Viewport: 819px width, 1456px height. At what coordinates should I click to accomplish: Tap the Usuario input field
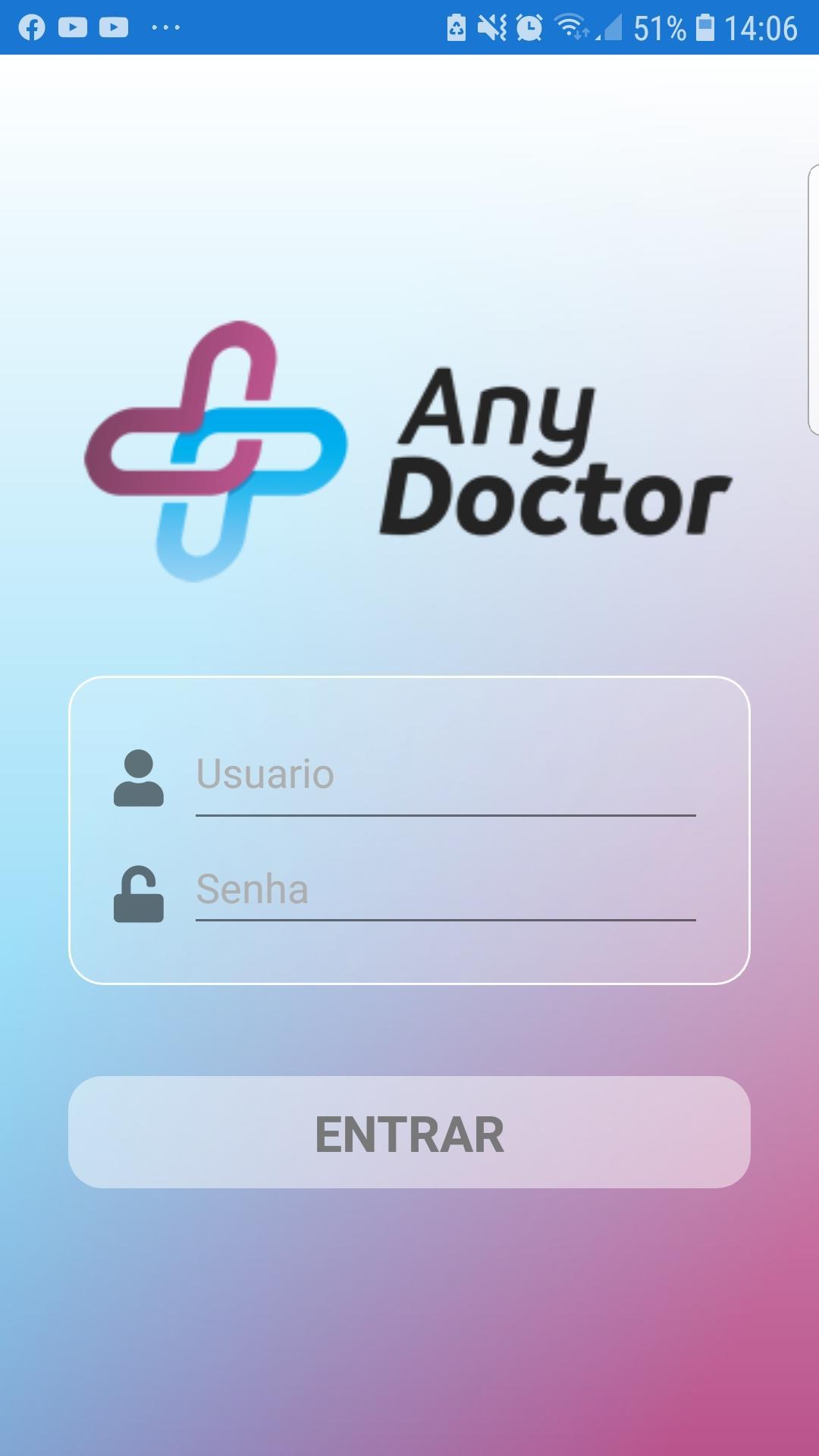pos(445,777)
